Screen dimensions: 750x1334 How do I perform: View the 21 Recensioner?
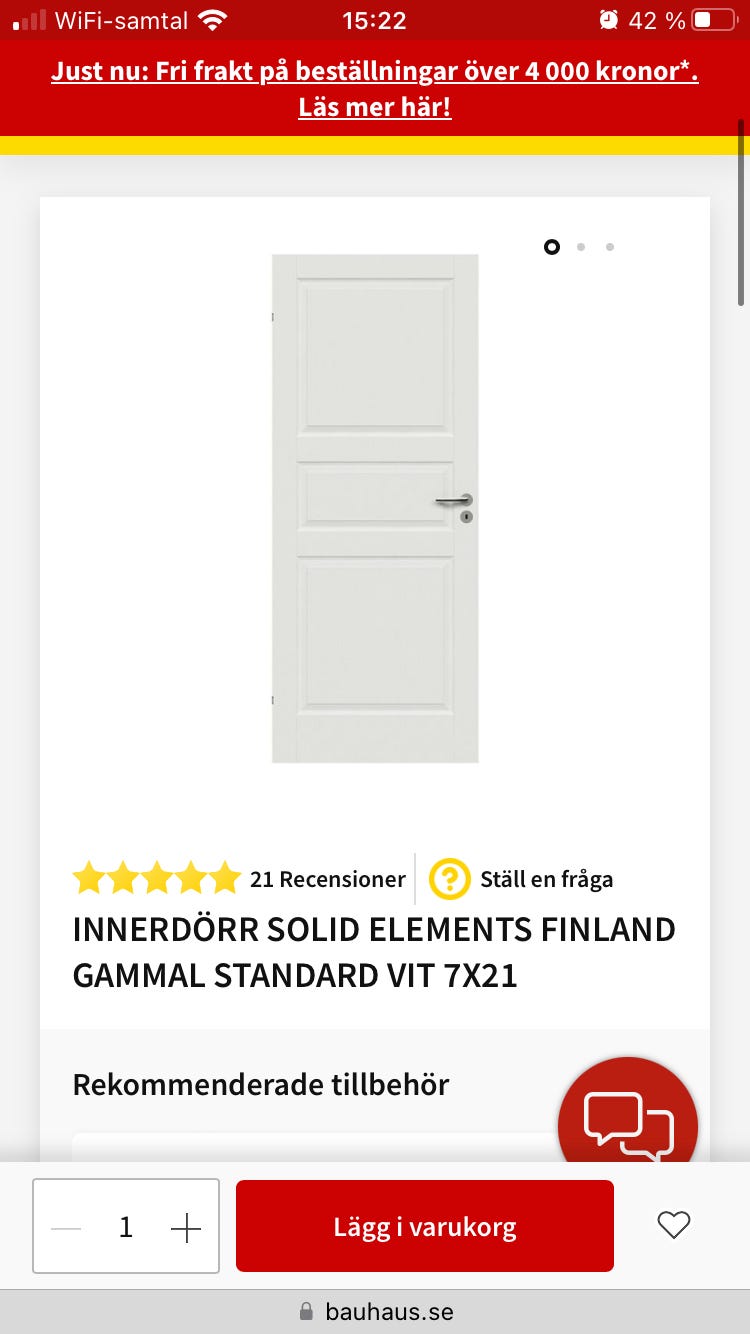tap(328, 879)
